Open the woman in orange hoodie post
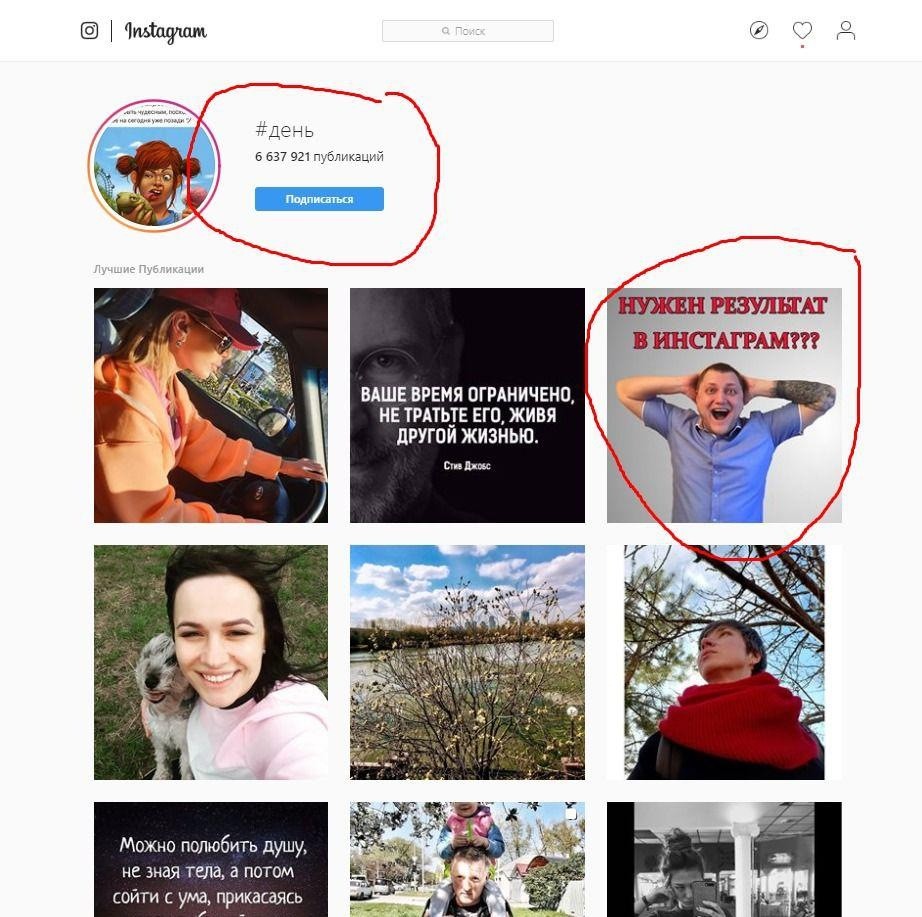 [211, 405]
